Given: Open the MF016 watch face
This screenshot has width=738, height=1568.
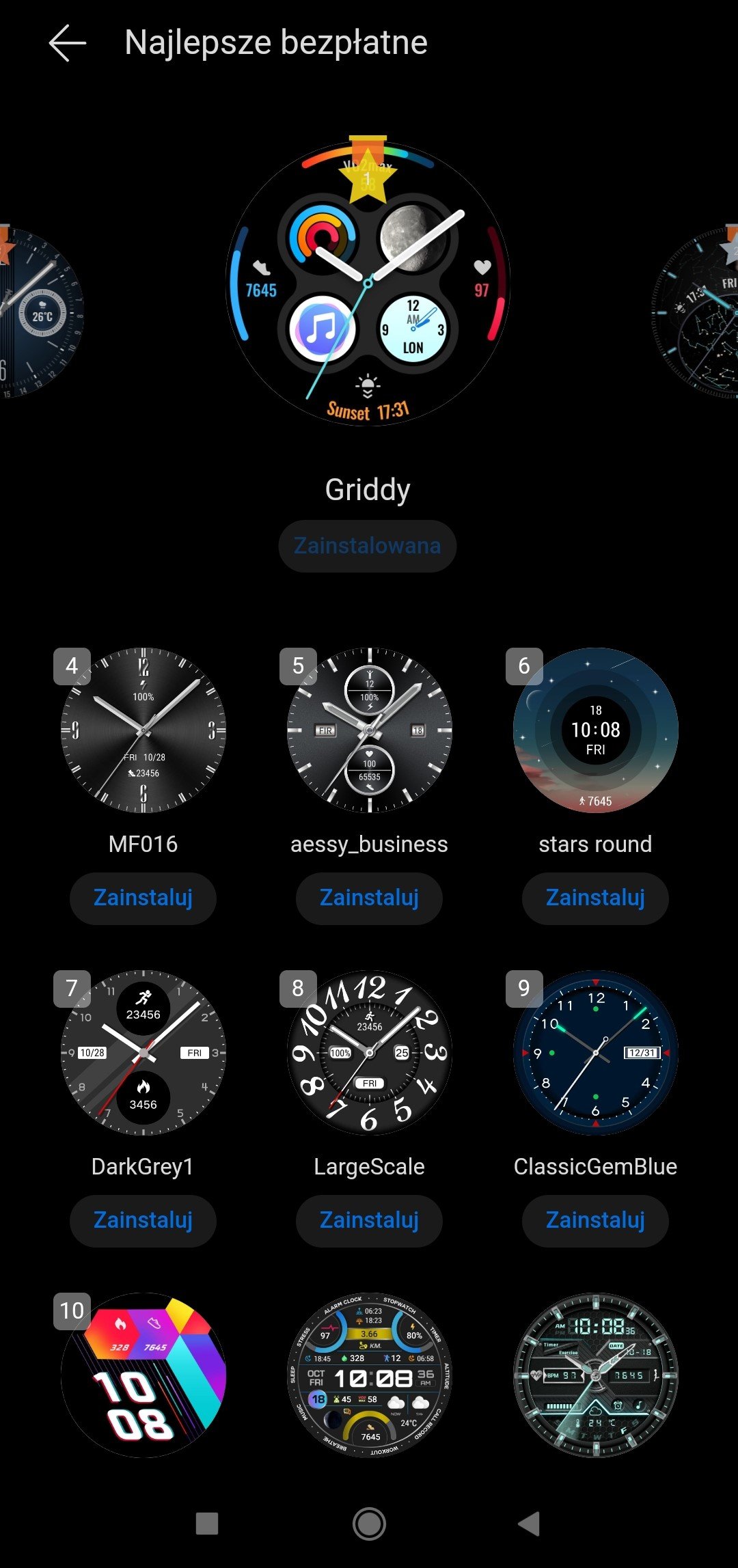Looking at the screenshot, I should [x=143, y=730].
